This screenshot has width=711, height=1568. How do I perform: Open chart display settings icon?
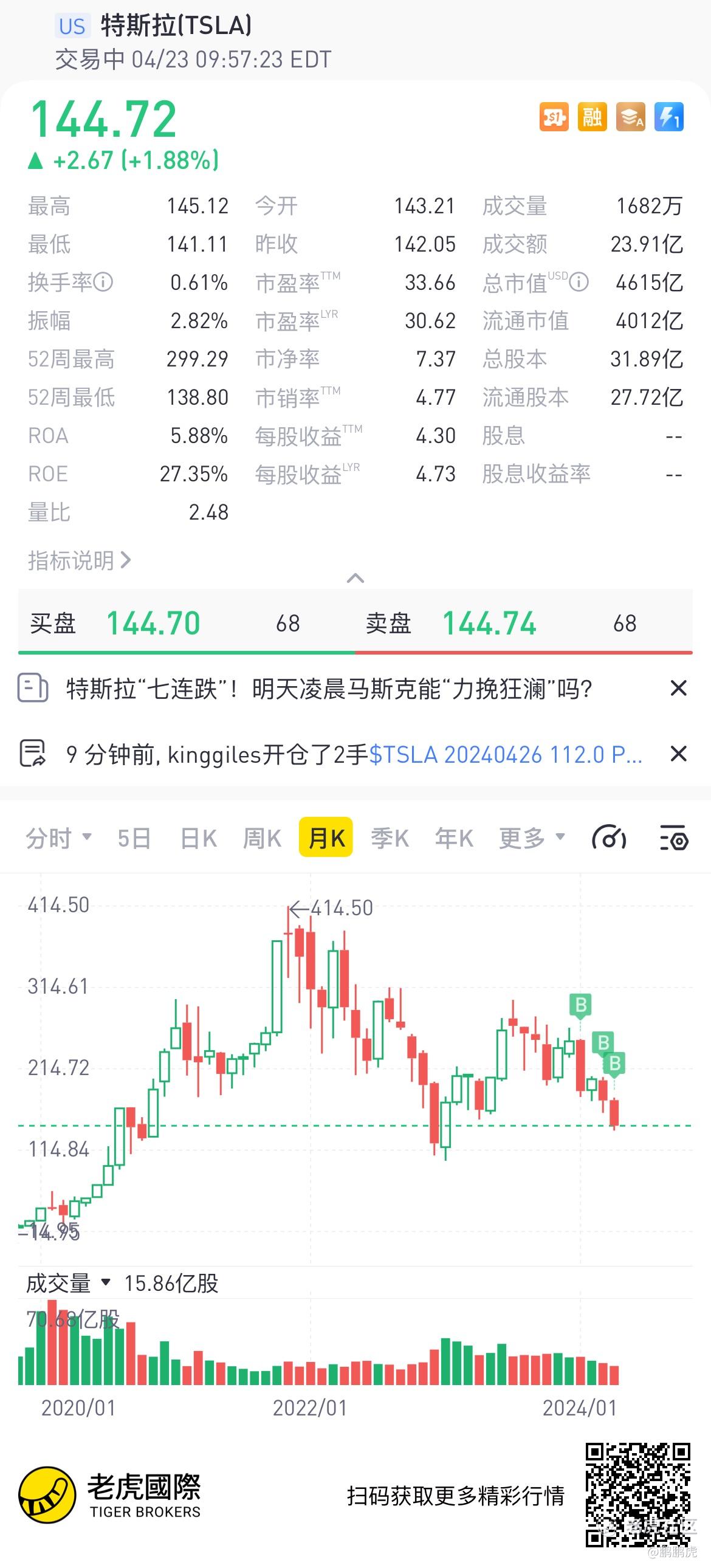[x=674, y=838]
